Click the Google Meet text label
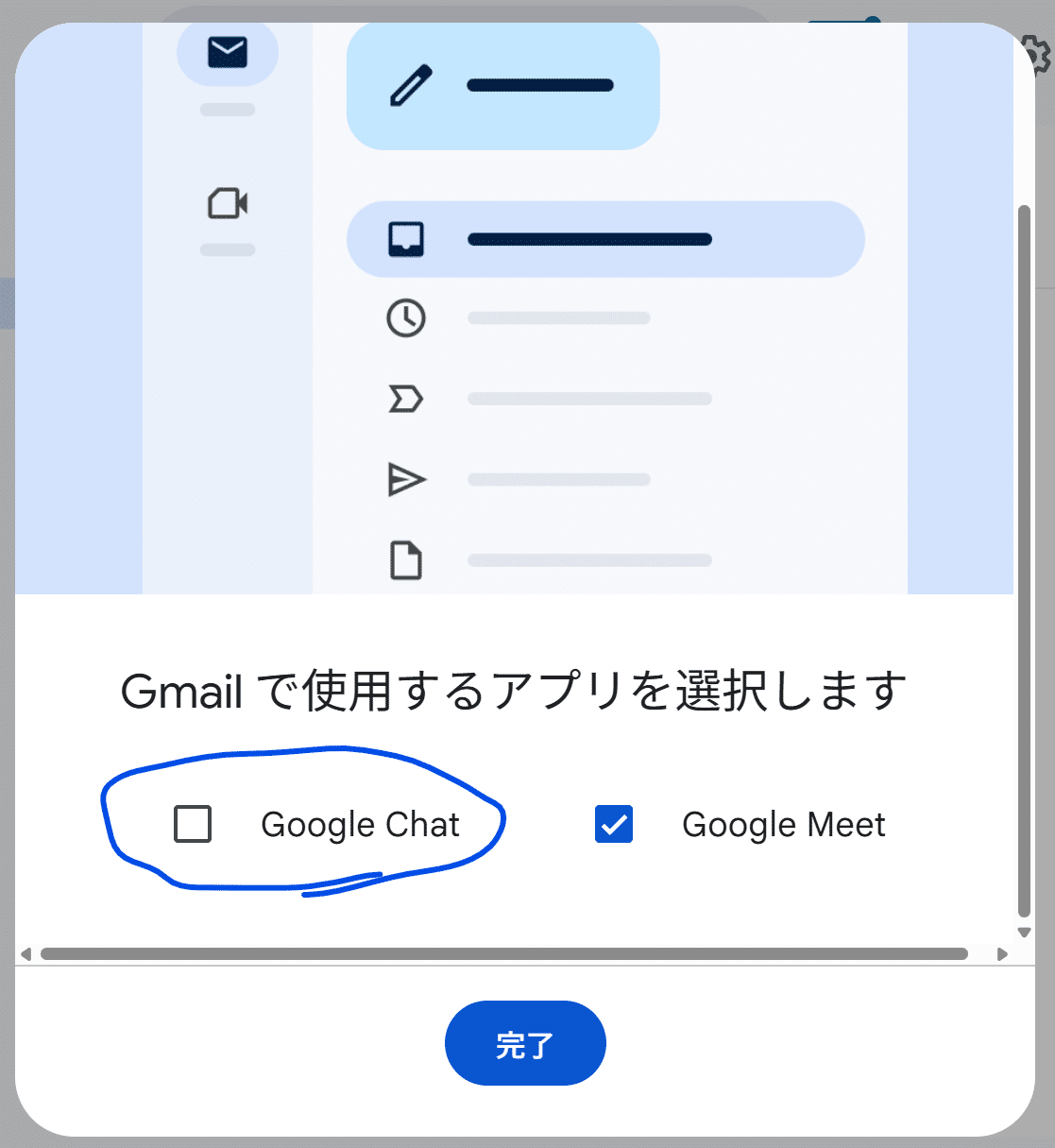 [x=783, y=824]
